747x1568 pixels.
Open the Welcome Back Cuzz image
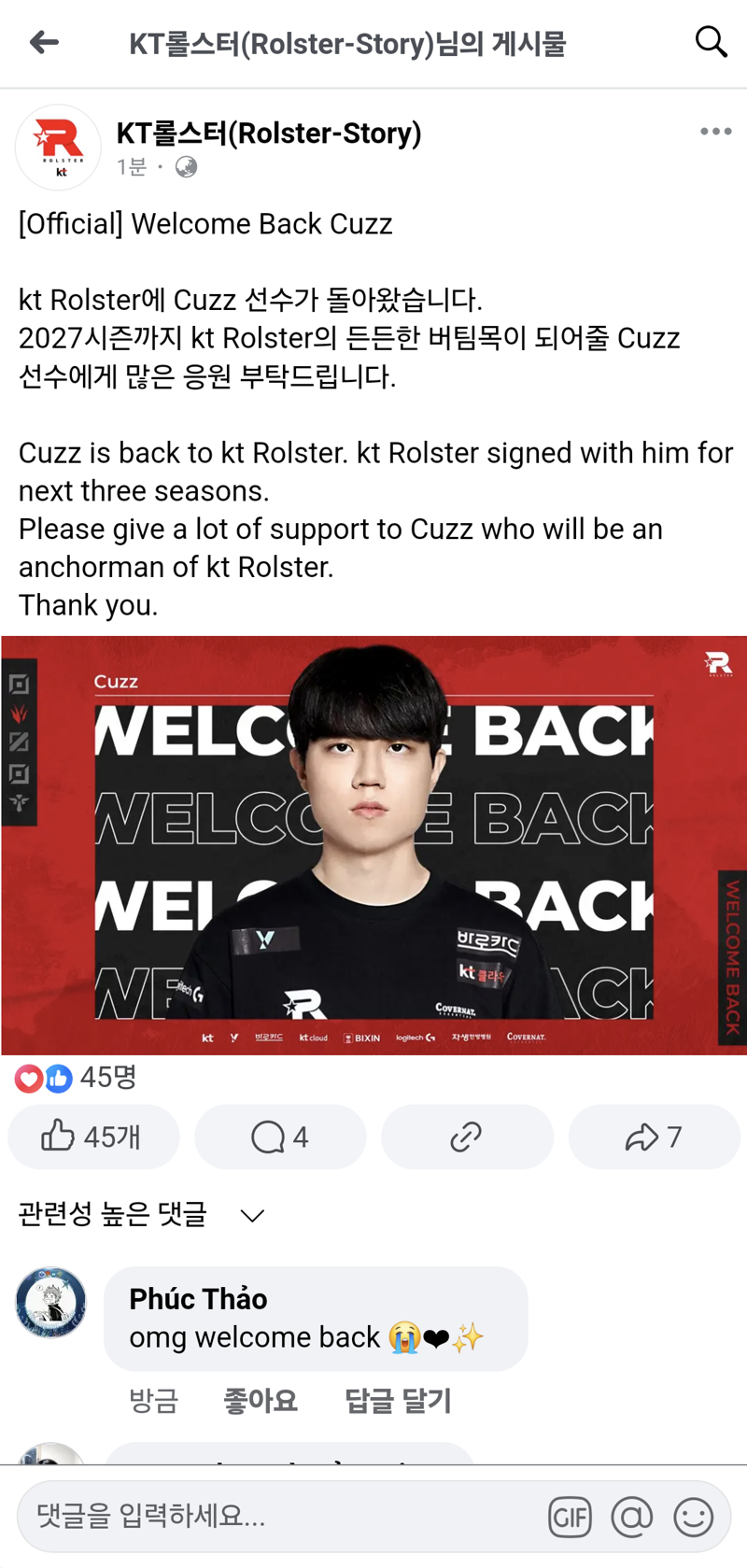(373, 845)
